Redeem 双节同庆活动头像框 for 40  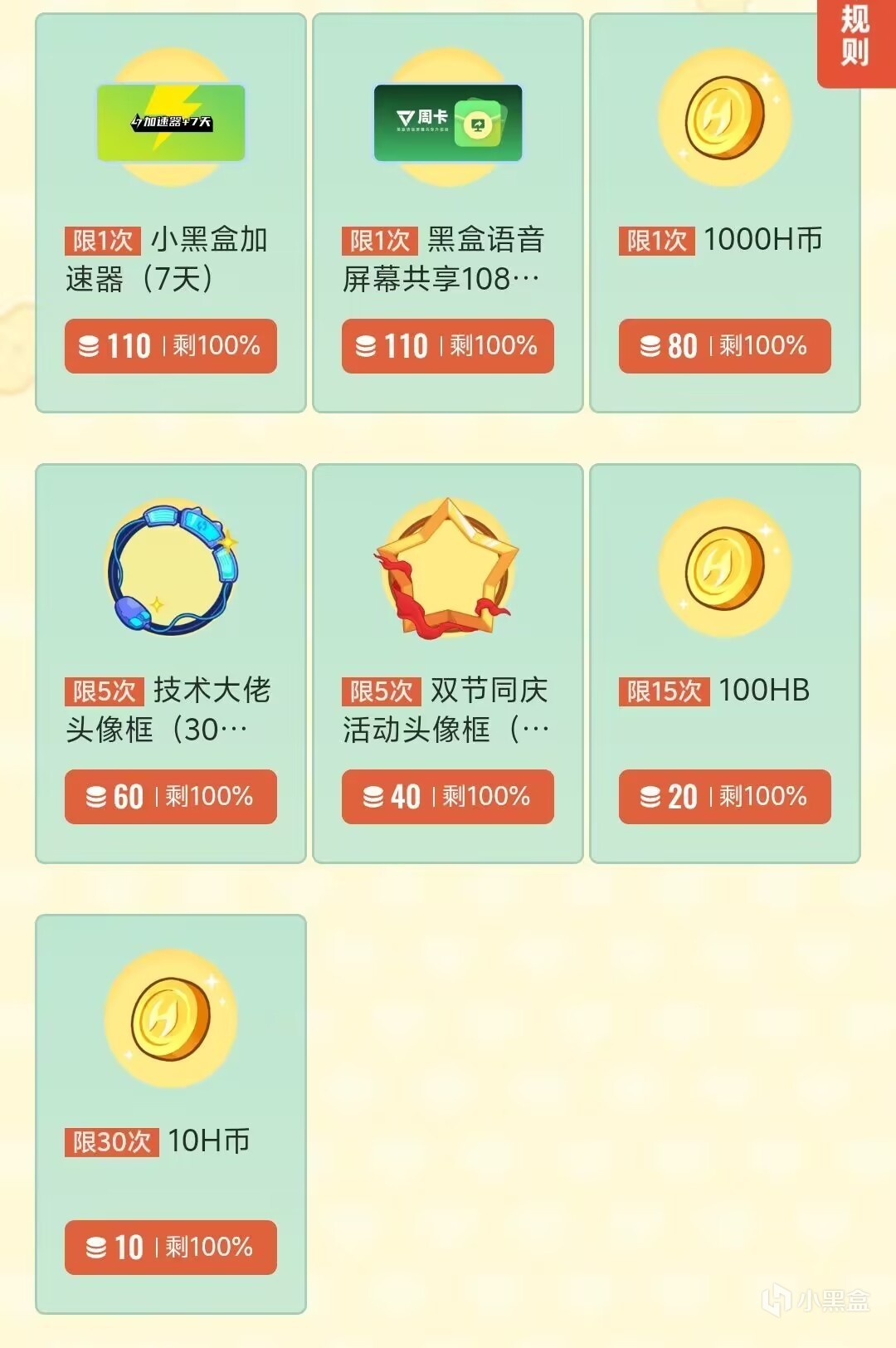point(448,797)
